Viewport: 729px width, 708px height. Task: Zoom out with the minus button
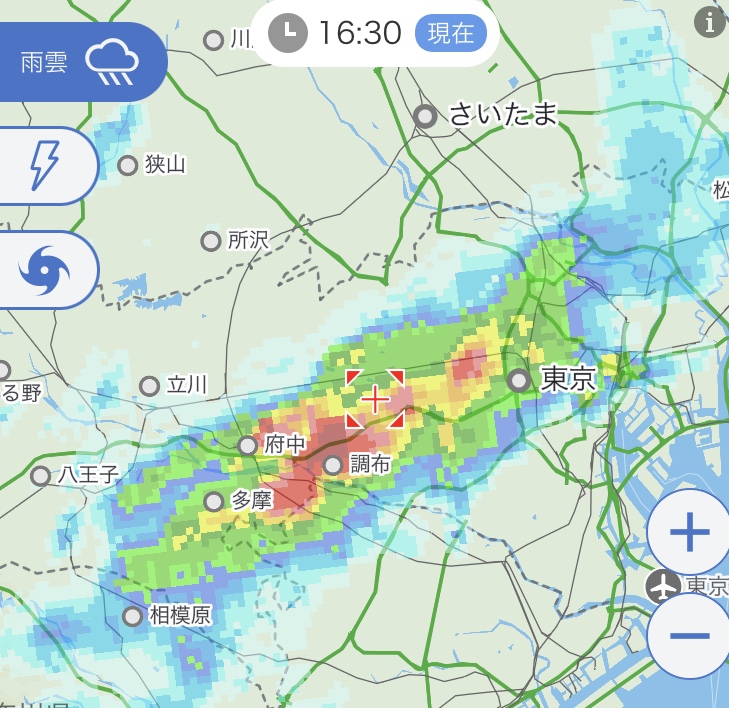[690, 636]
